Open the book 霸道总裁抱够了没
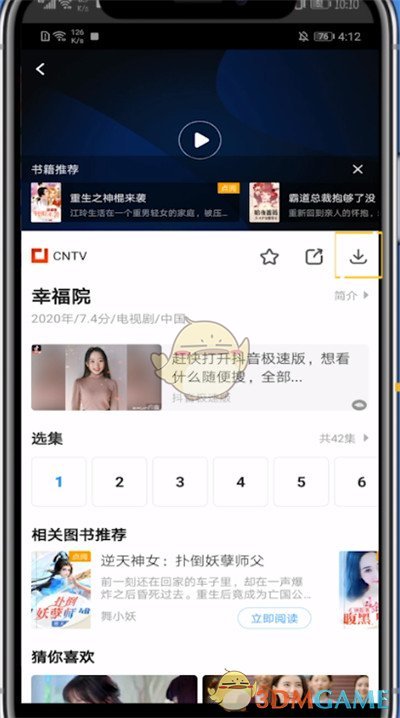Screen dimensions: 400x718 (x=313, y=203)
